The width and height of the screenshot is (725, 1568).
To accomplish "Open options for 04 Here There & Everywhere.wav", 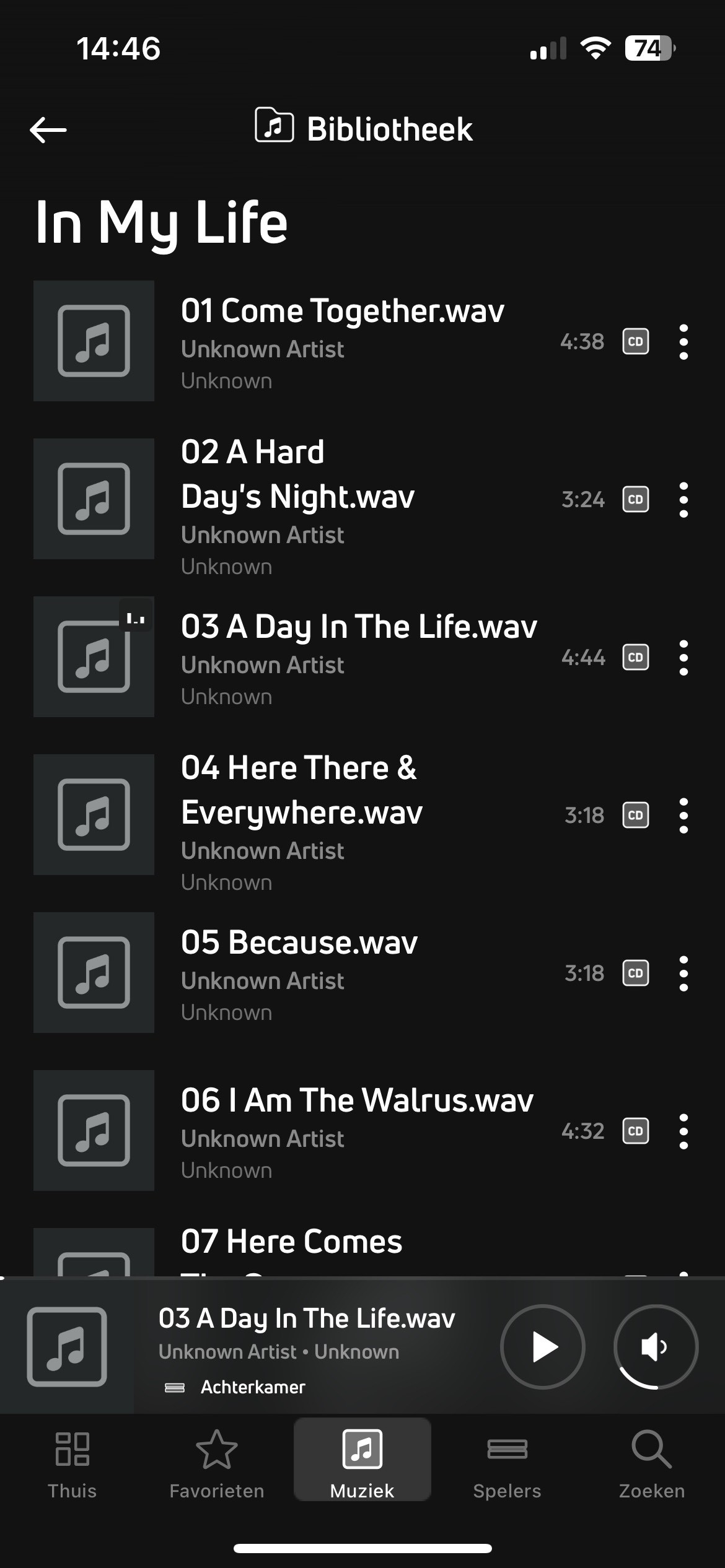I will [683, 816].
